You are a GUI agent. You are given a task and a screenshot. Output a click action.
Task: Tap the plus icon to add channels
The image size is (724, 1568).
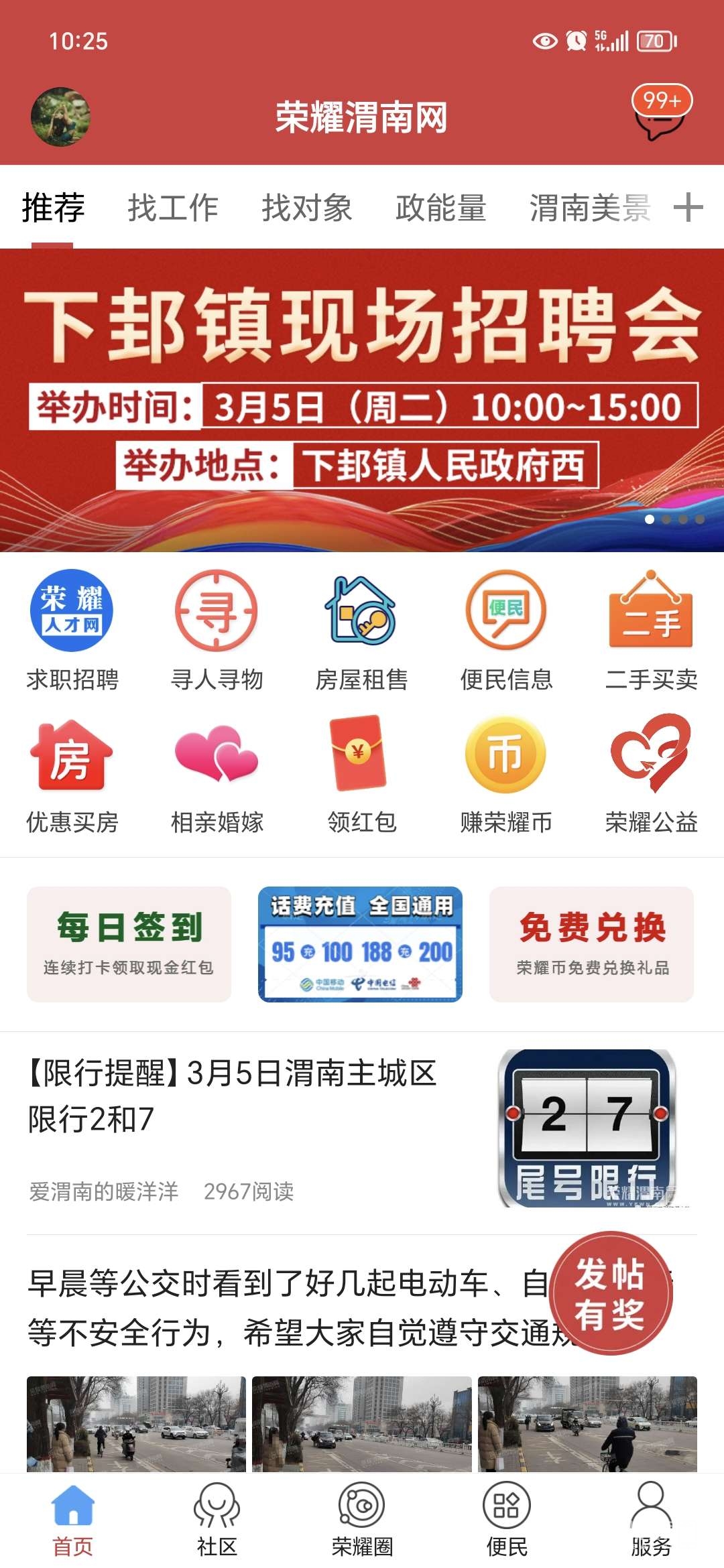click(688, 207)
